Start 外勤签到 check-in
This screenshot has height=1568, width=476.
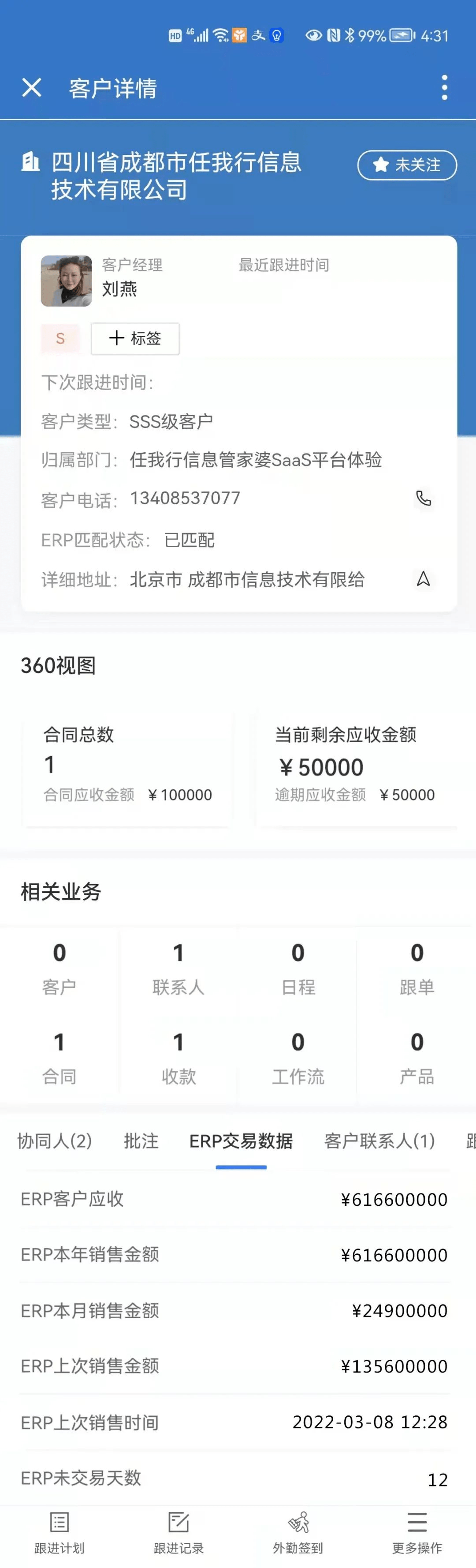pos(297,1532)
